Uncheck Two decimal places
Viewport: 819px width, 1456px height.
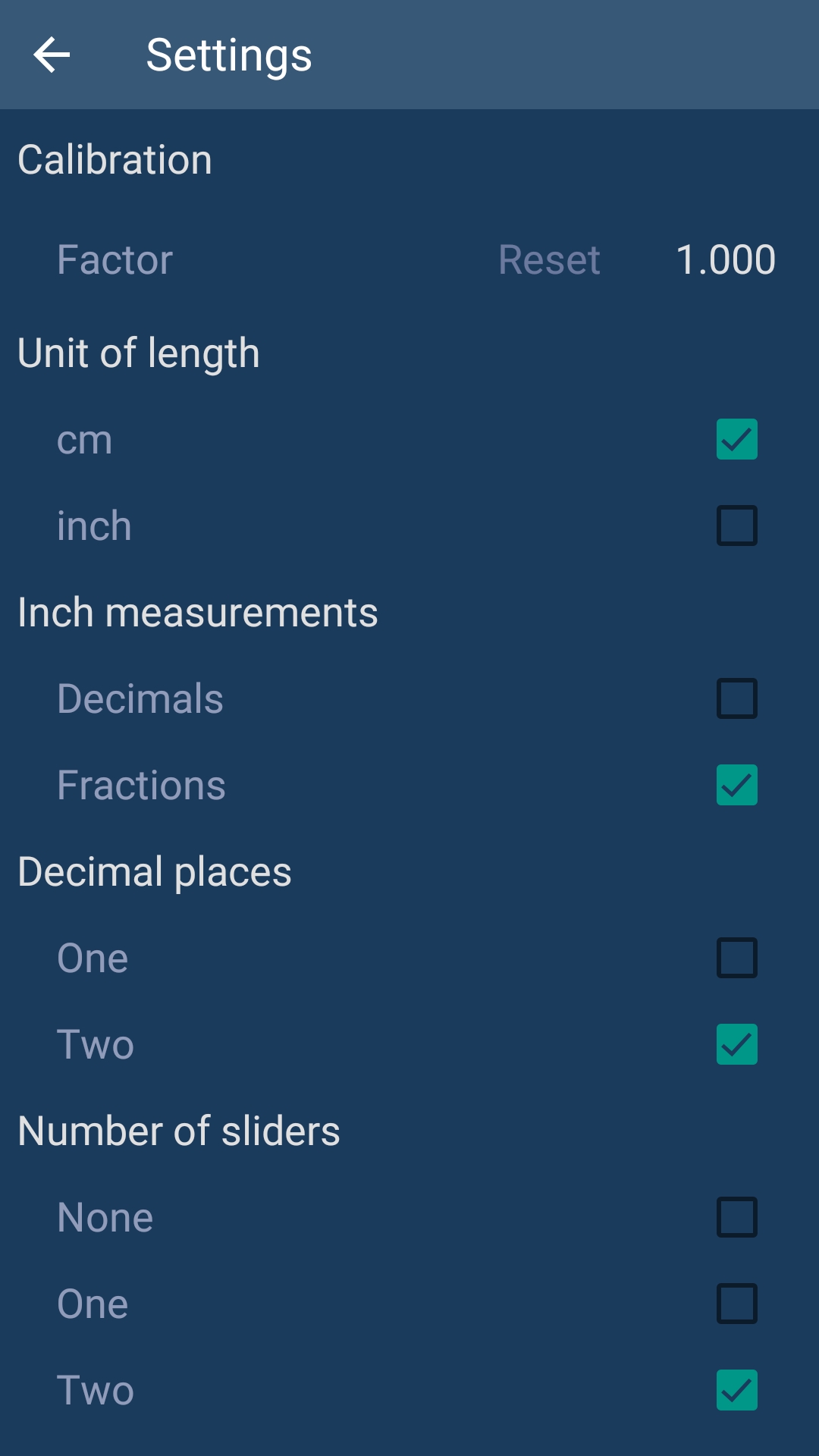pos(736,1044)
